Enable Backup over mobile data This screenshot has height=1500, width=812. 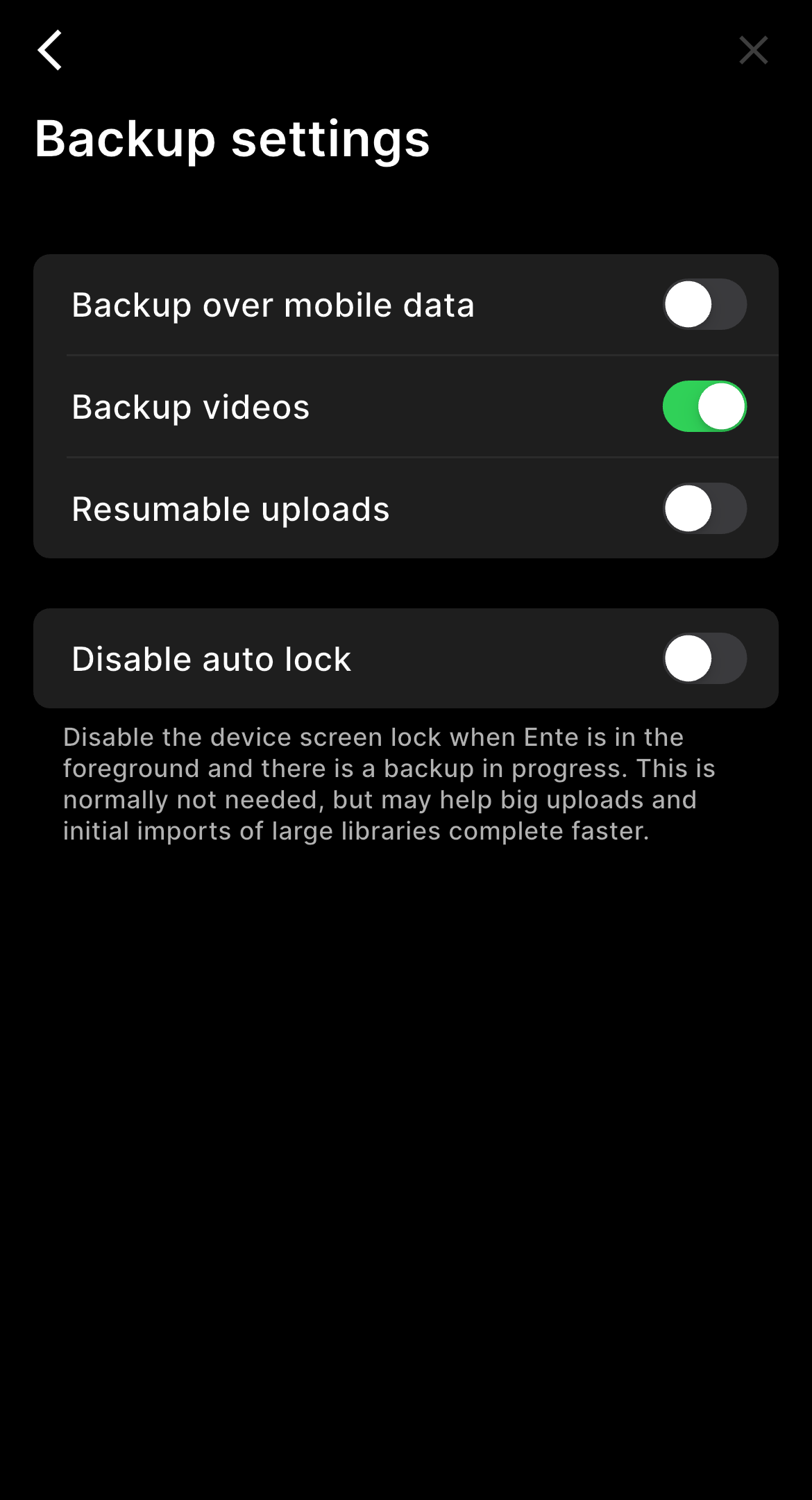704,304
